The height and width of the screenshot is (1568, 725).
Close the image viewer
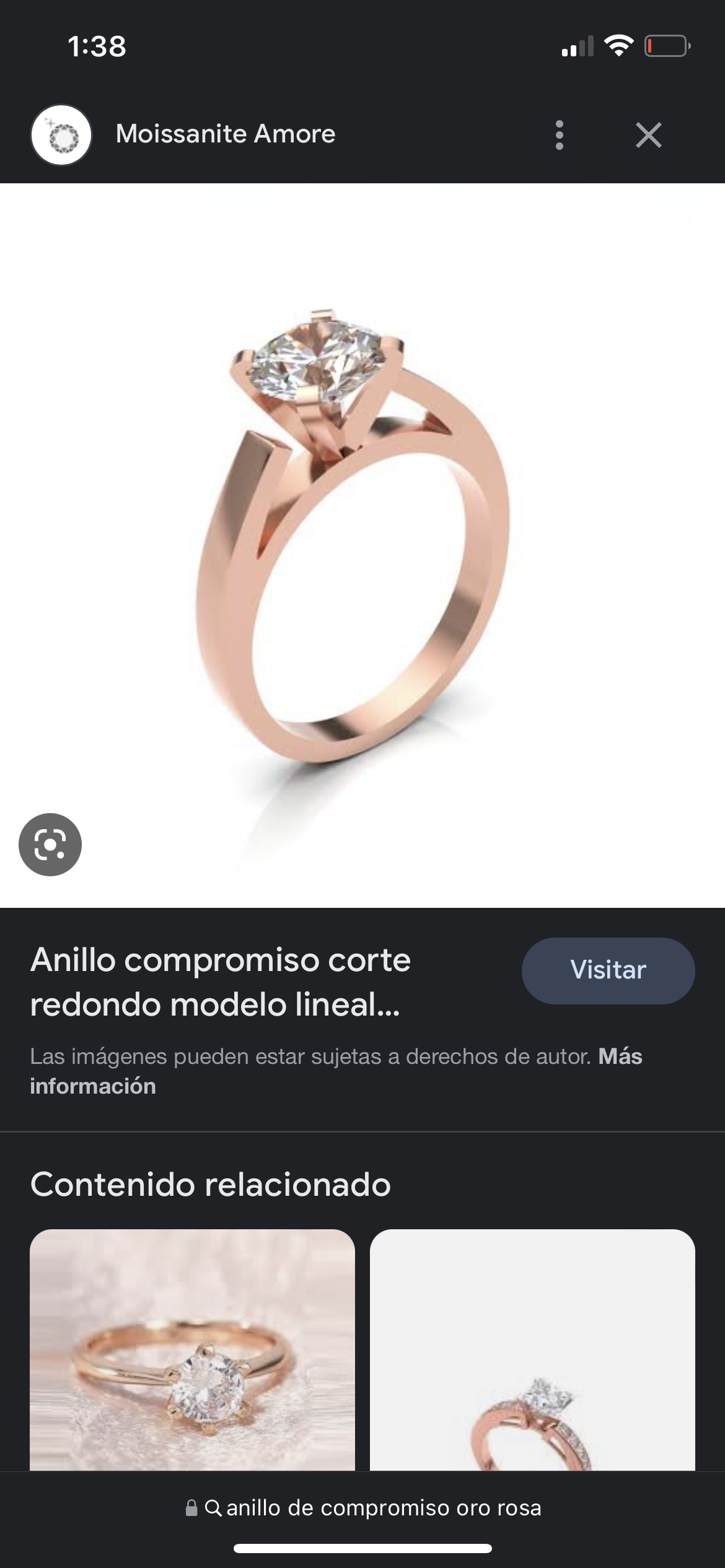click(648, 135)
